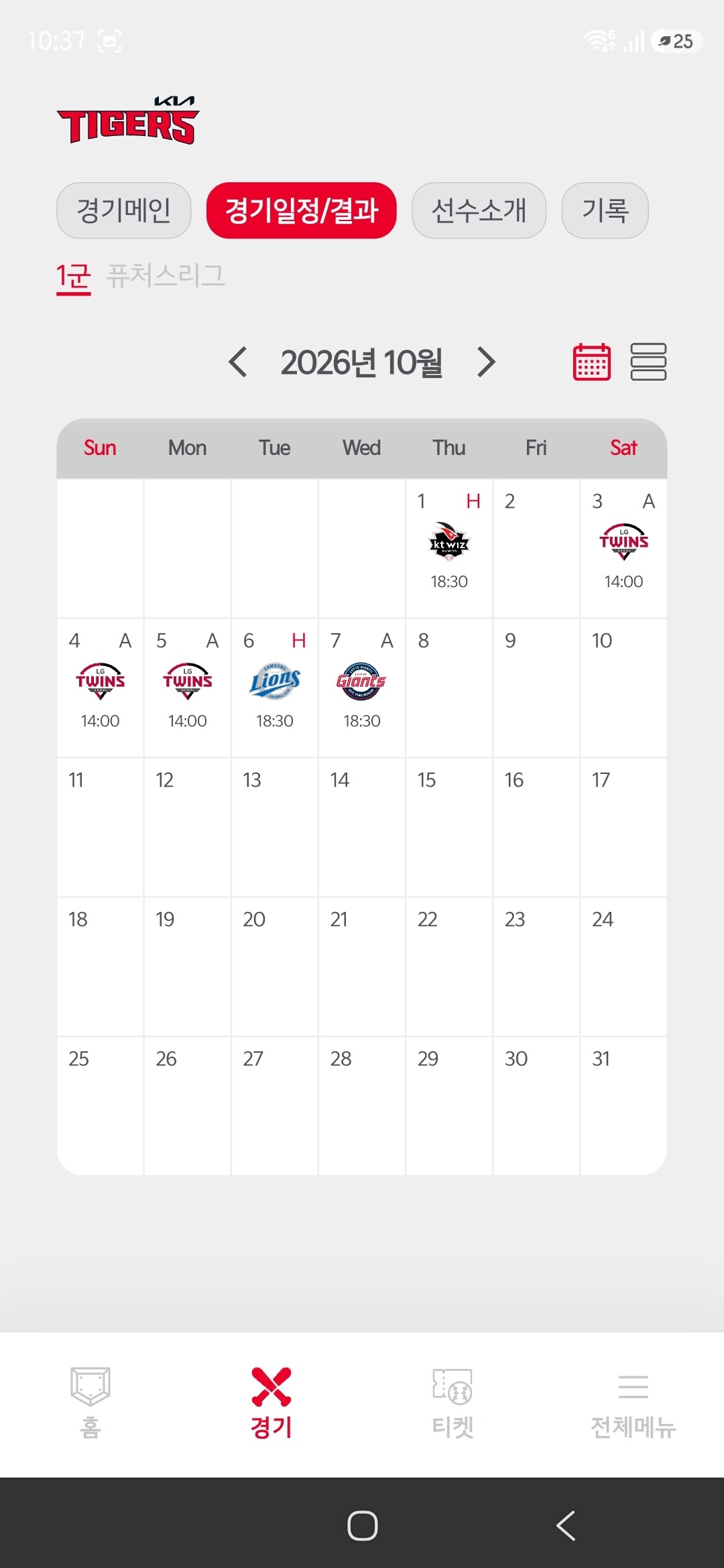Image resolution: width=724 pixels, height=1568 pixels.
Task: Select the 경기일정/결과 tab
Action: pyautogui.click(x=302, y=210)
